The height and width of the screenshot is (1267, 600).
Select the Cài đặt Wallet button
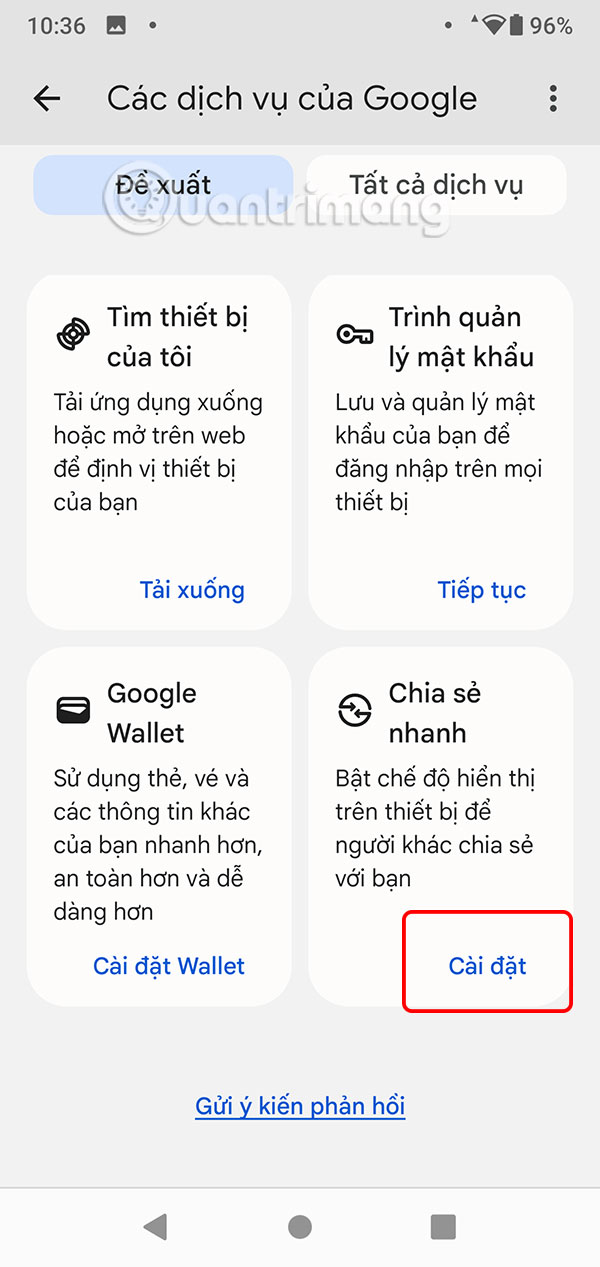coord(169,966)
